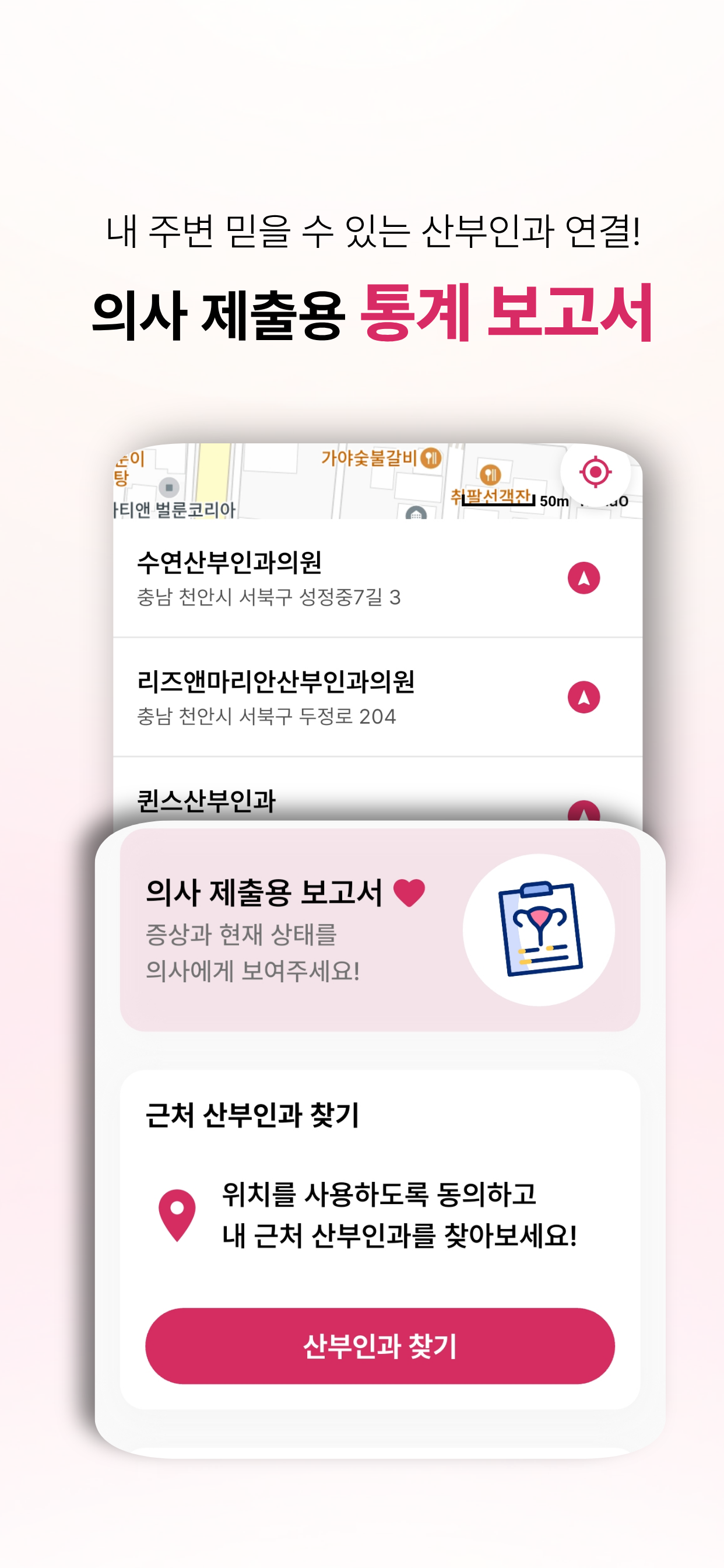The image size is (724, 1568).
Task: Tap the current location crosshair icon on the map
Action: [595, 474]
